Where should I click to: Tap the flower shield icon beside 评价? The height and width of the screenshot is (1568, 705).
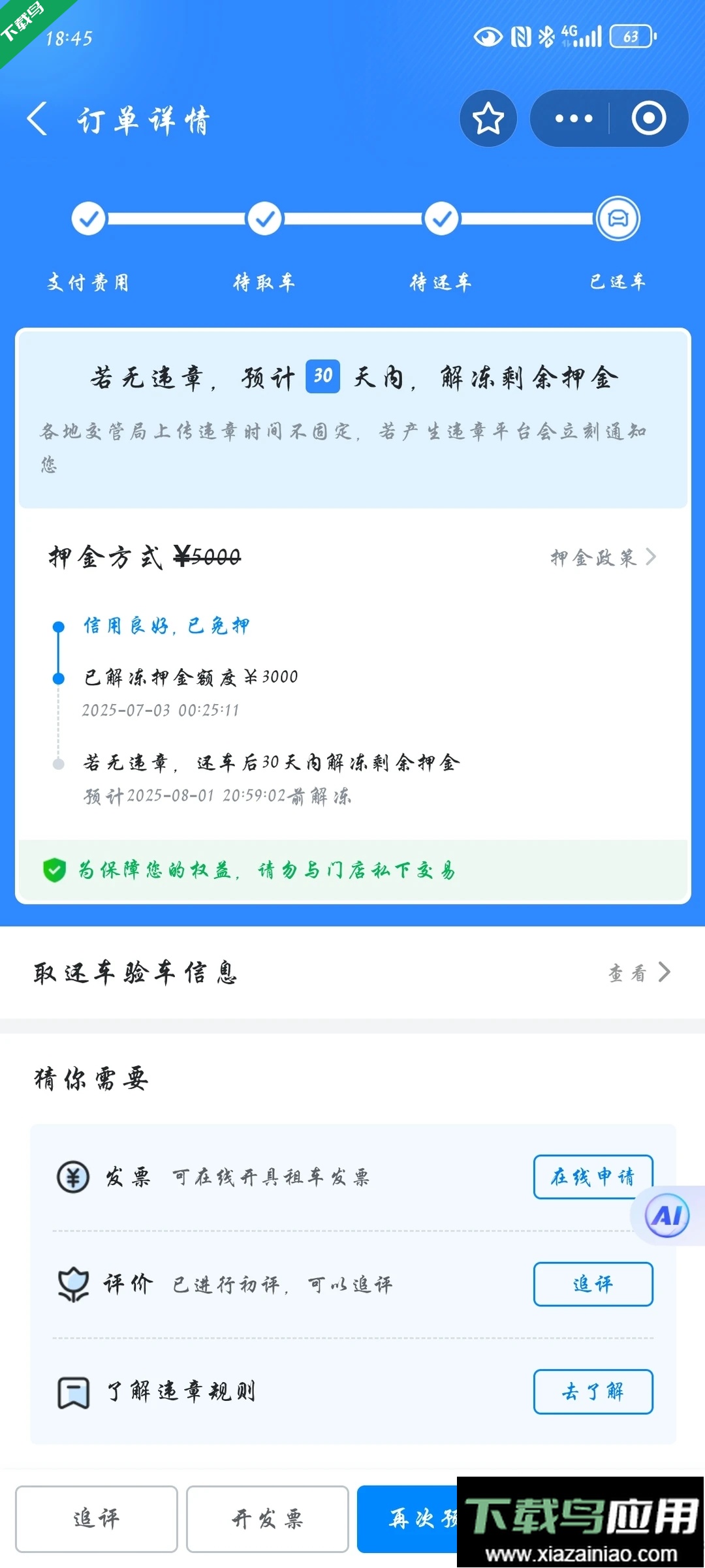click(x=73, y=1284)
